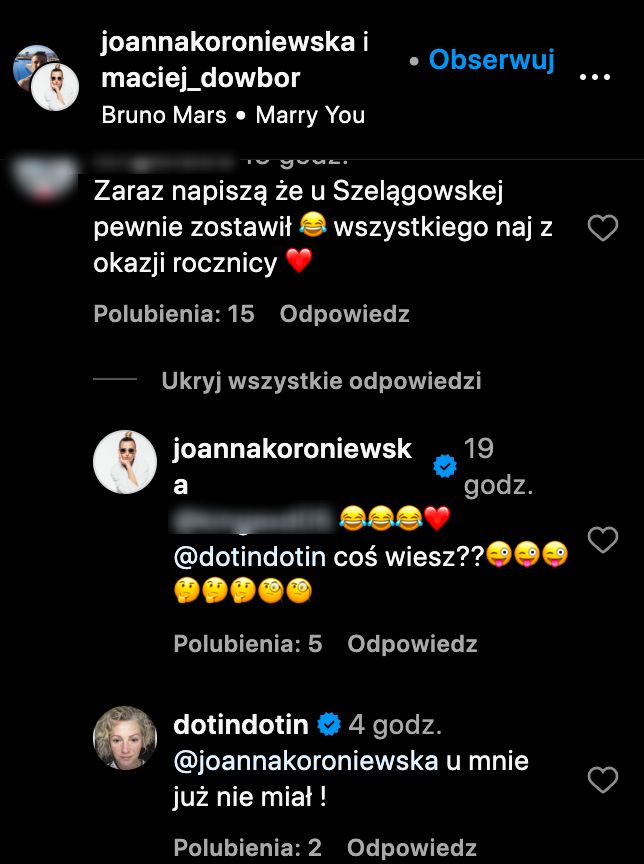The width and height of the screenshot is (644, 864).
Task: Like joannakoroniewska's reply comment
Action: [x=602, y=540]
